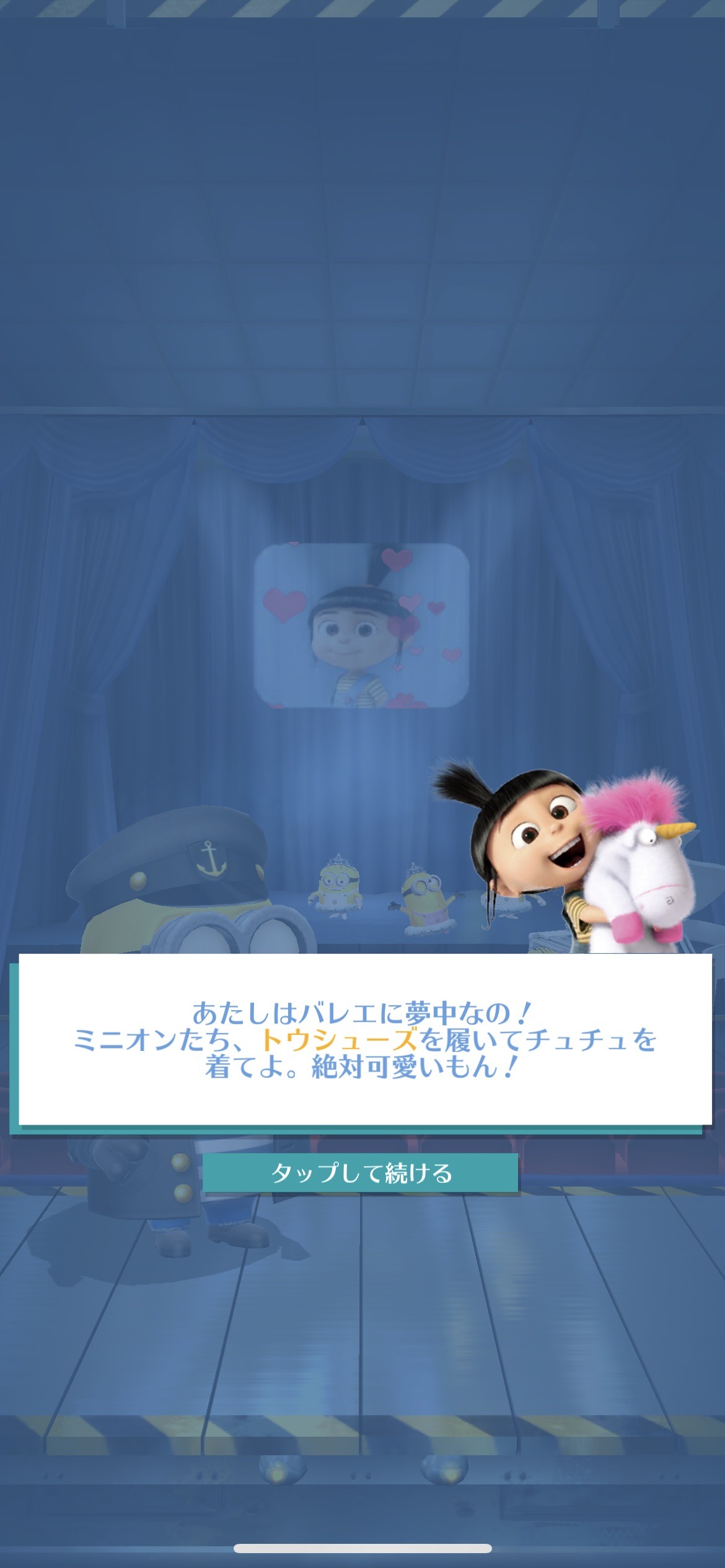Tap the タップして続ける button to continue
Screen dimensions: 725x1568
[361, 1173]
